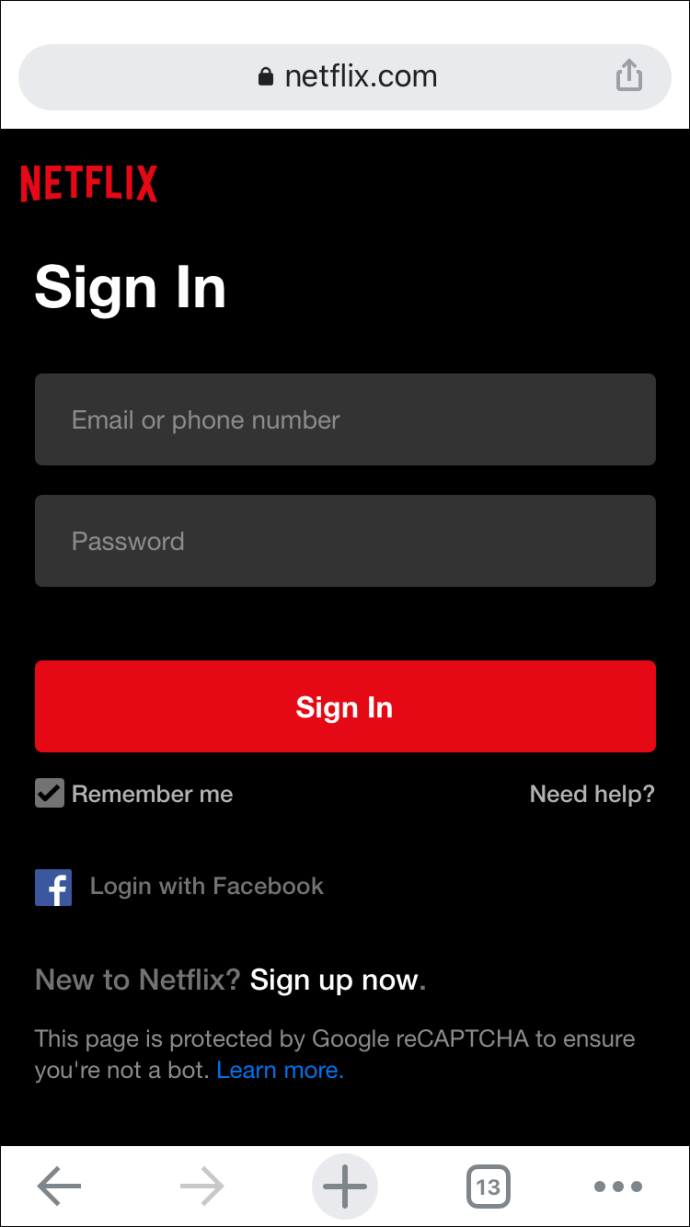Open a new tab with plus button
690x1227 pixels.
coord(345,1187)
